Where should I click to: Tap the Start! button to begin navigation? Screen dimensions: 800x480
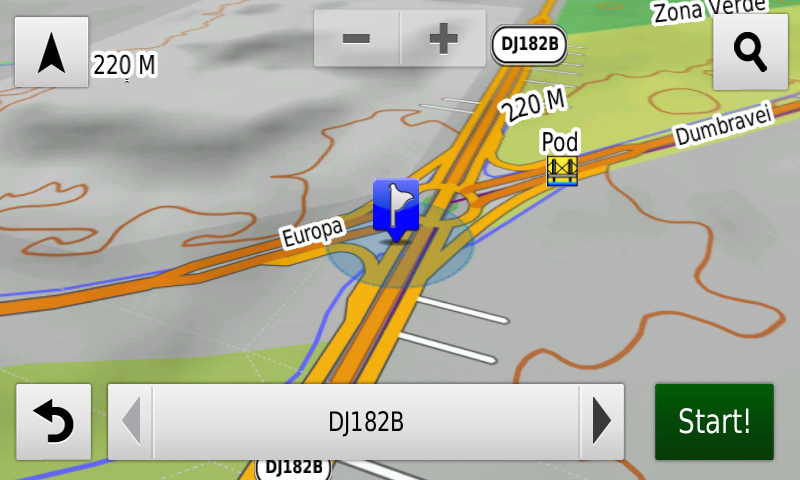(714, 422)
